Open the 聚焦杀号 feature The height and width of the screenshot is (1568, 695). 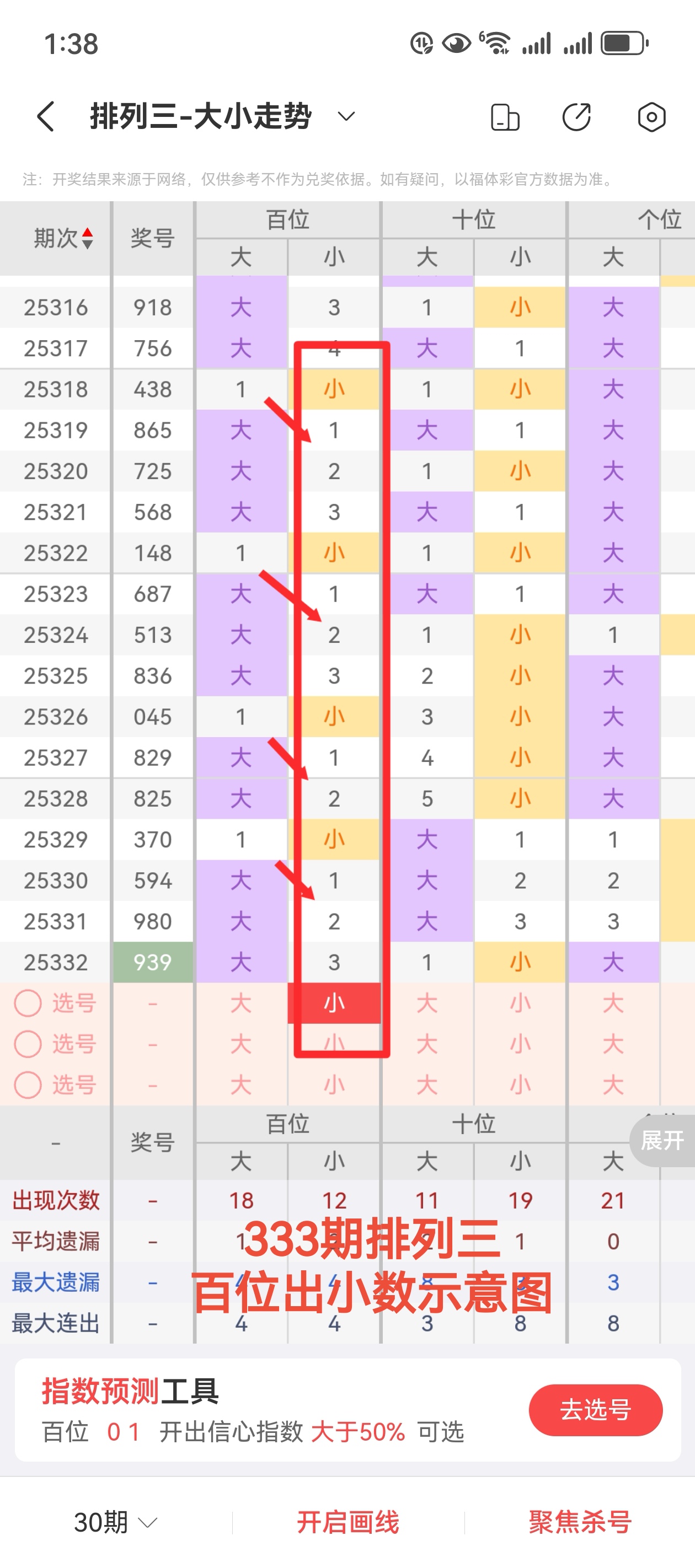580,1522
